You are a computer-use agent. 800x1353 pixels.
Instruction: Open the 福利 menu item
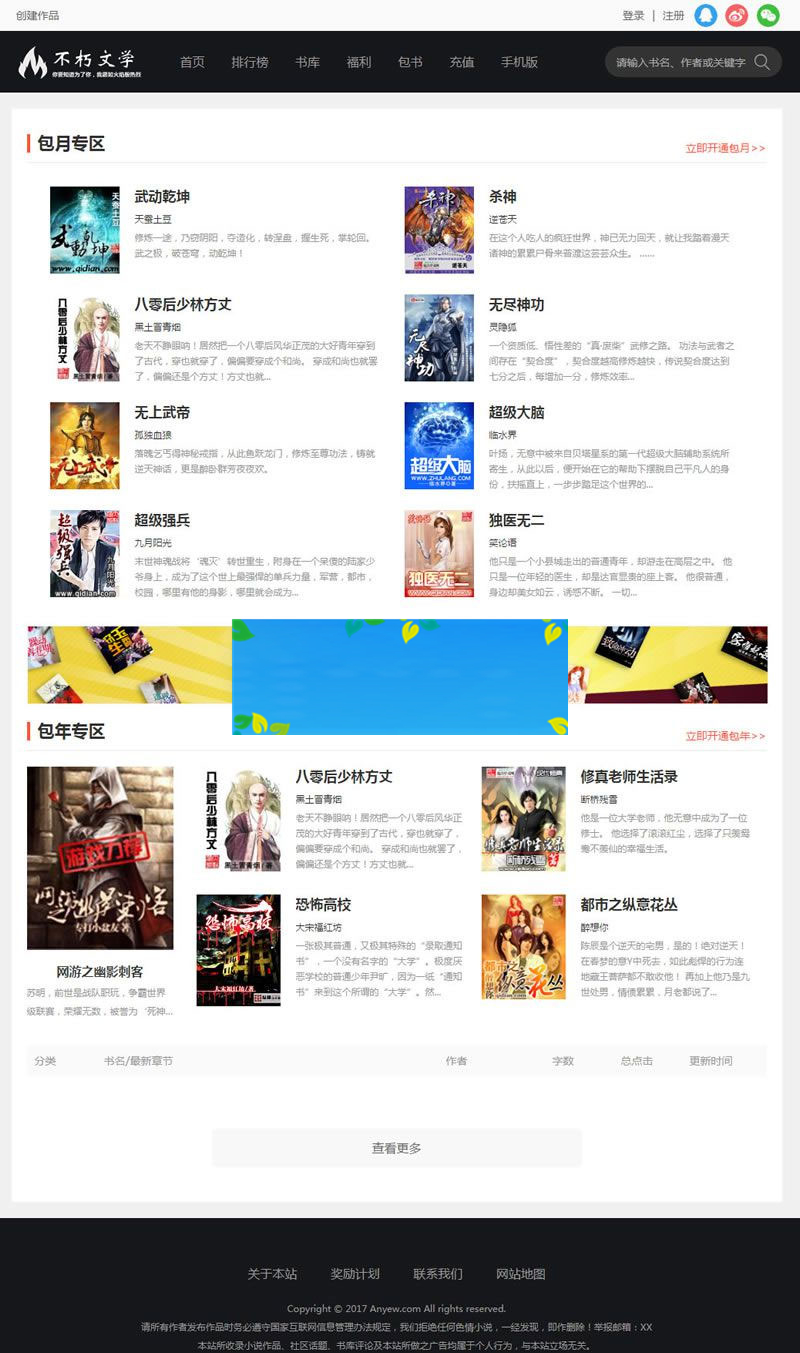[x=359, y=61]
